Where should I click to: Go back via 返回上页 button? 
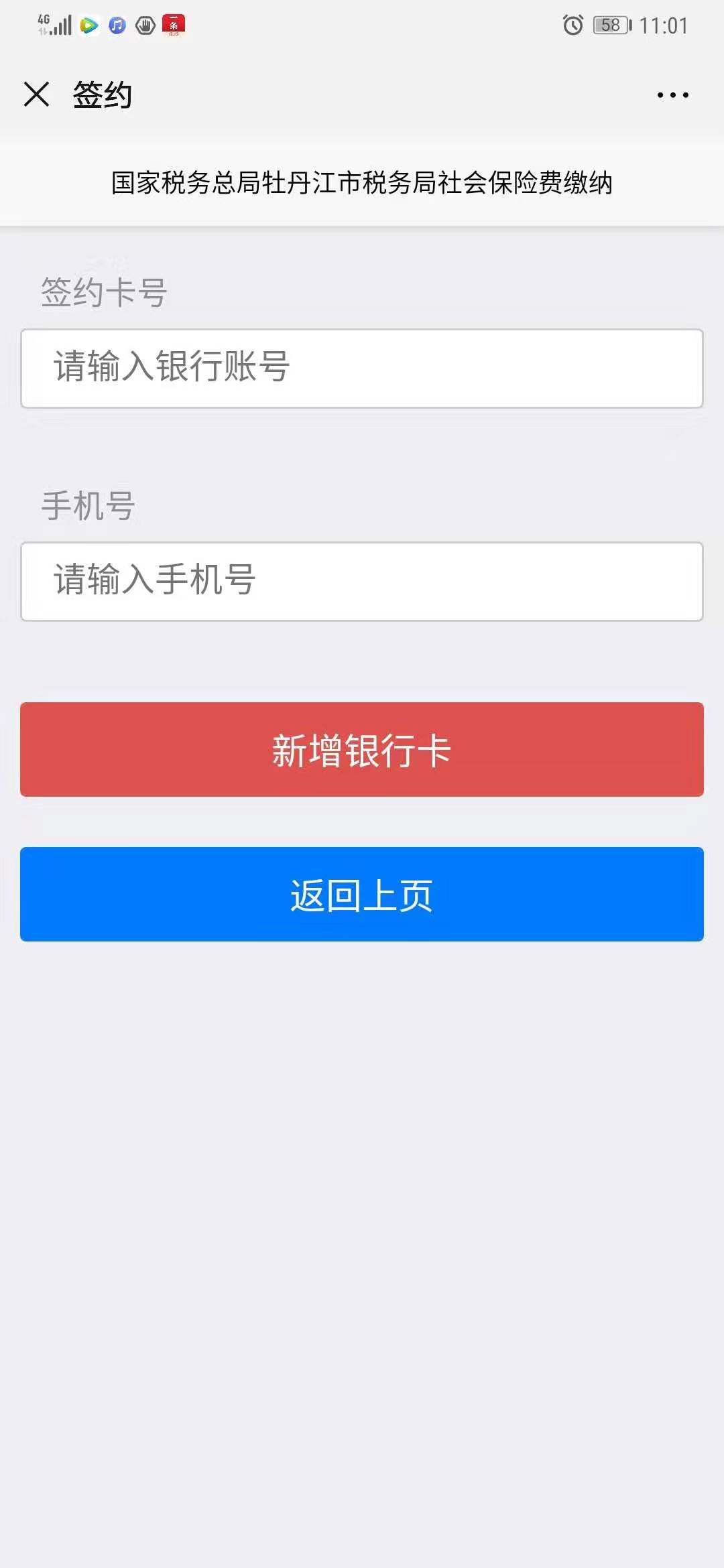click(362, 894)
